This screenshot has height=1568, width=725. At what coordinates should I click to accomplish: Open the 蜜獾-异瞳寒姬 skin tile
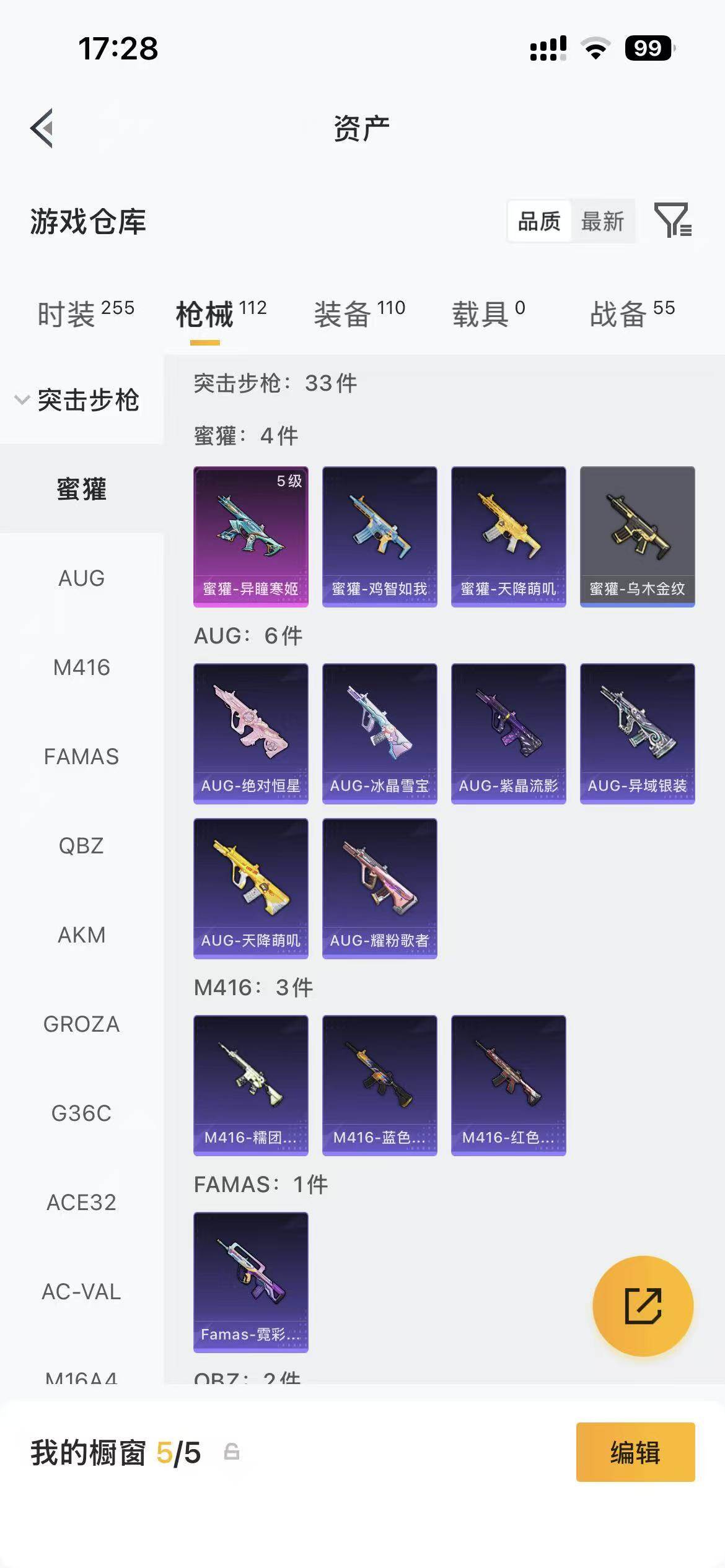click(x=250, y=536)
